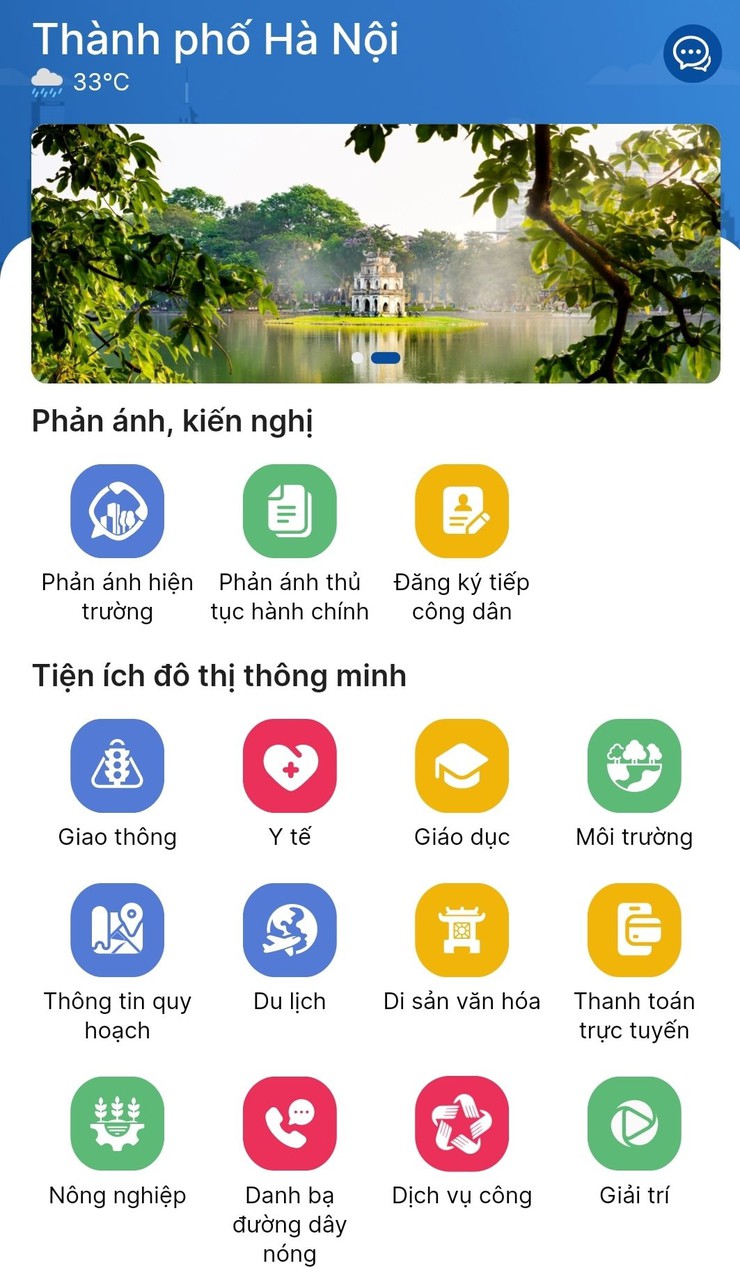Open Phản ánh hiện trường field reporting
Image resolution: width=740 pixels, height=1268 pixels.
118,510
